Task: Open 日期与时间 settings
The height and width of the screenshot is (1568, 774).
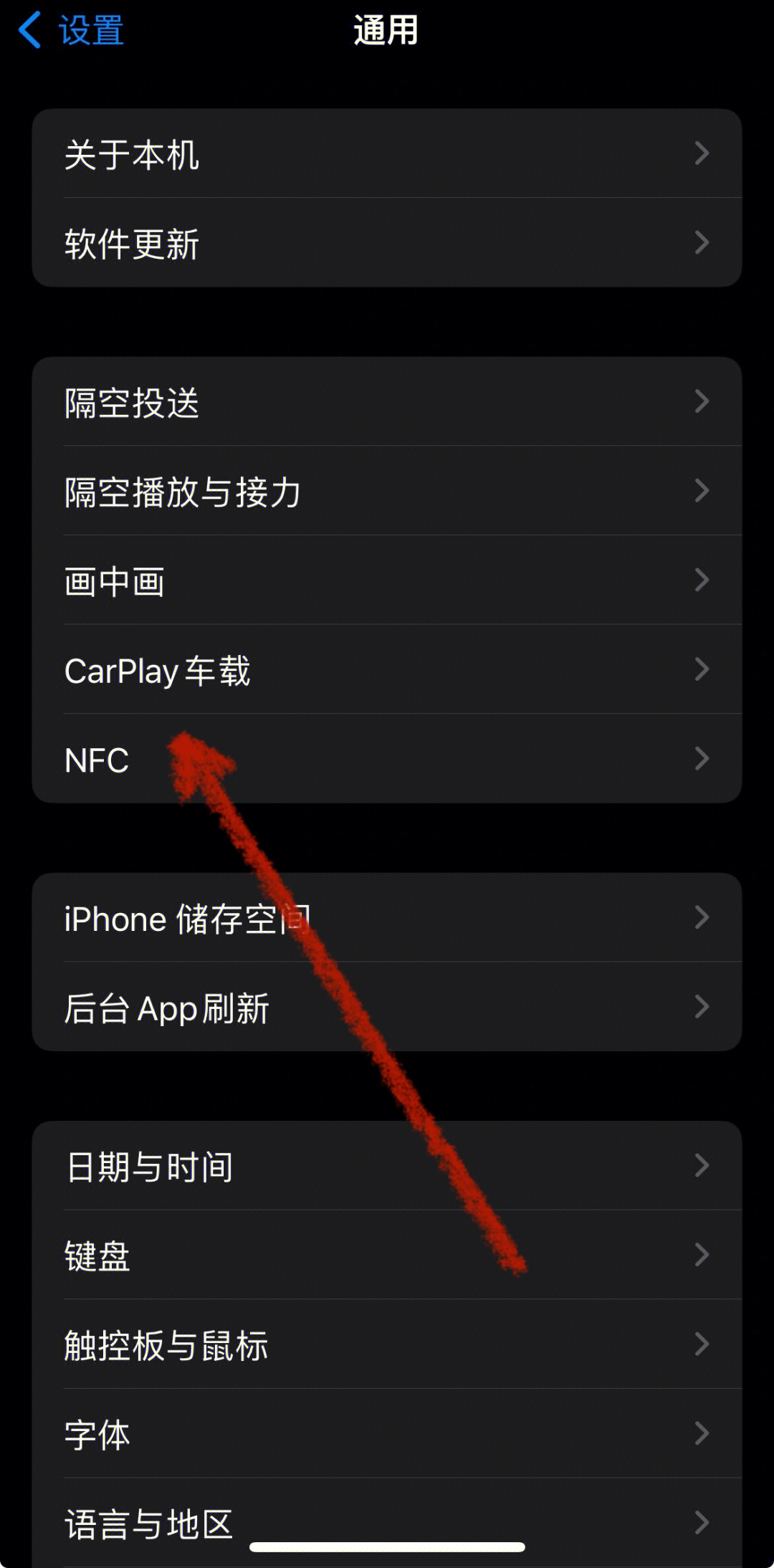Action: [x=387, y=1166]
